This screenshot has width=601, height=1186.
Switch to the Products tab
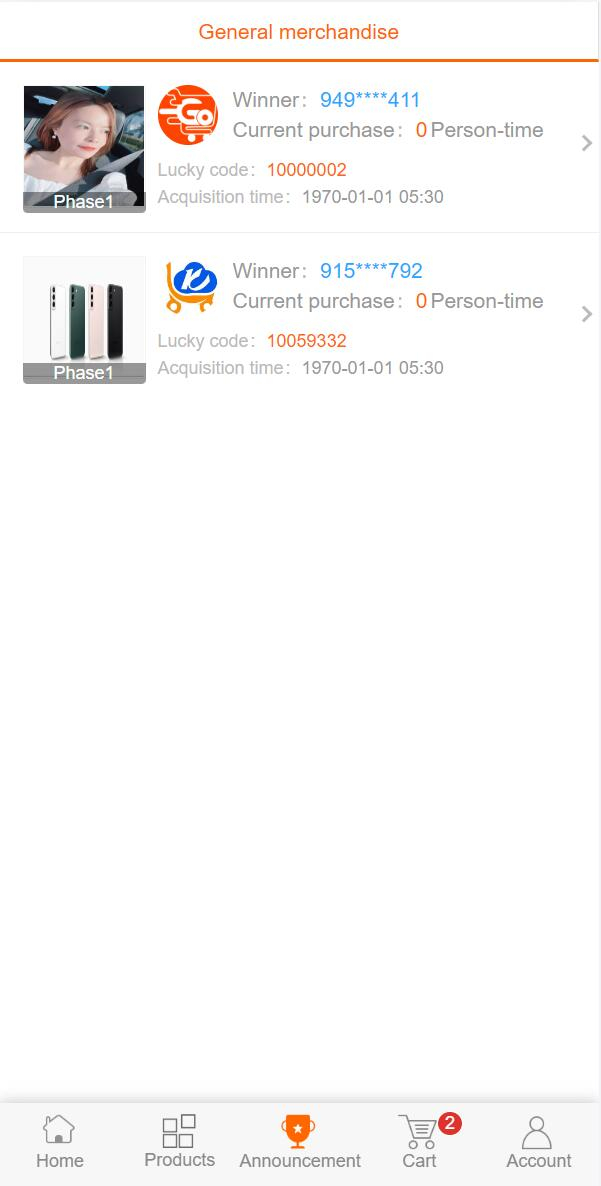pyautogui.click(x=179, y=1143)
